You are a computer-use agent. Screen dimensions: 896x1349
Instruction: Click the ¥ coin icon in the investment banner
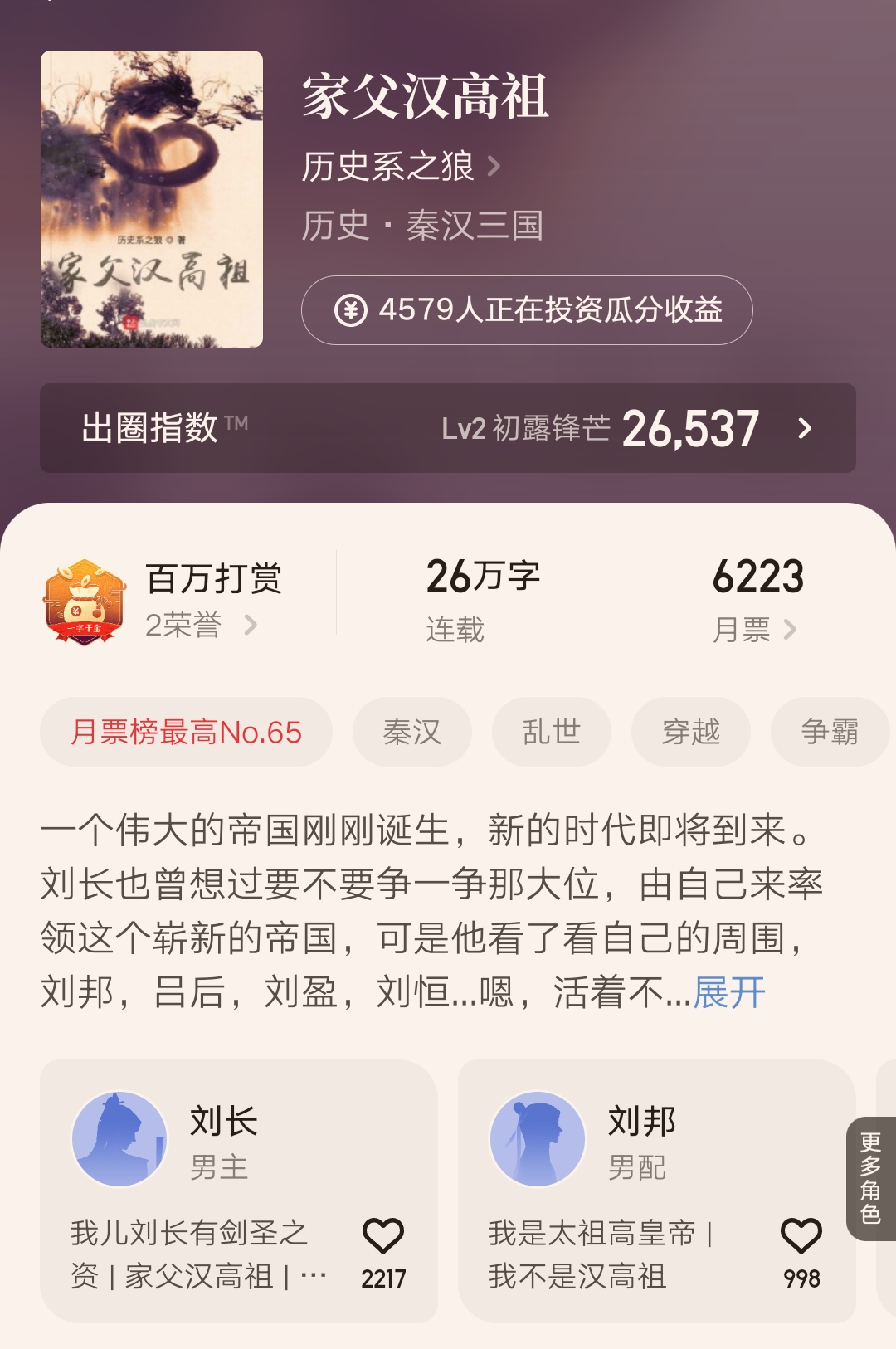click(x=352, y=312)
